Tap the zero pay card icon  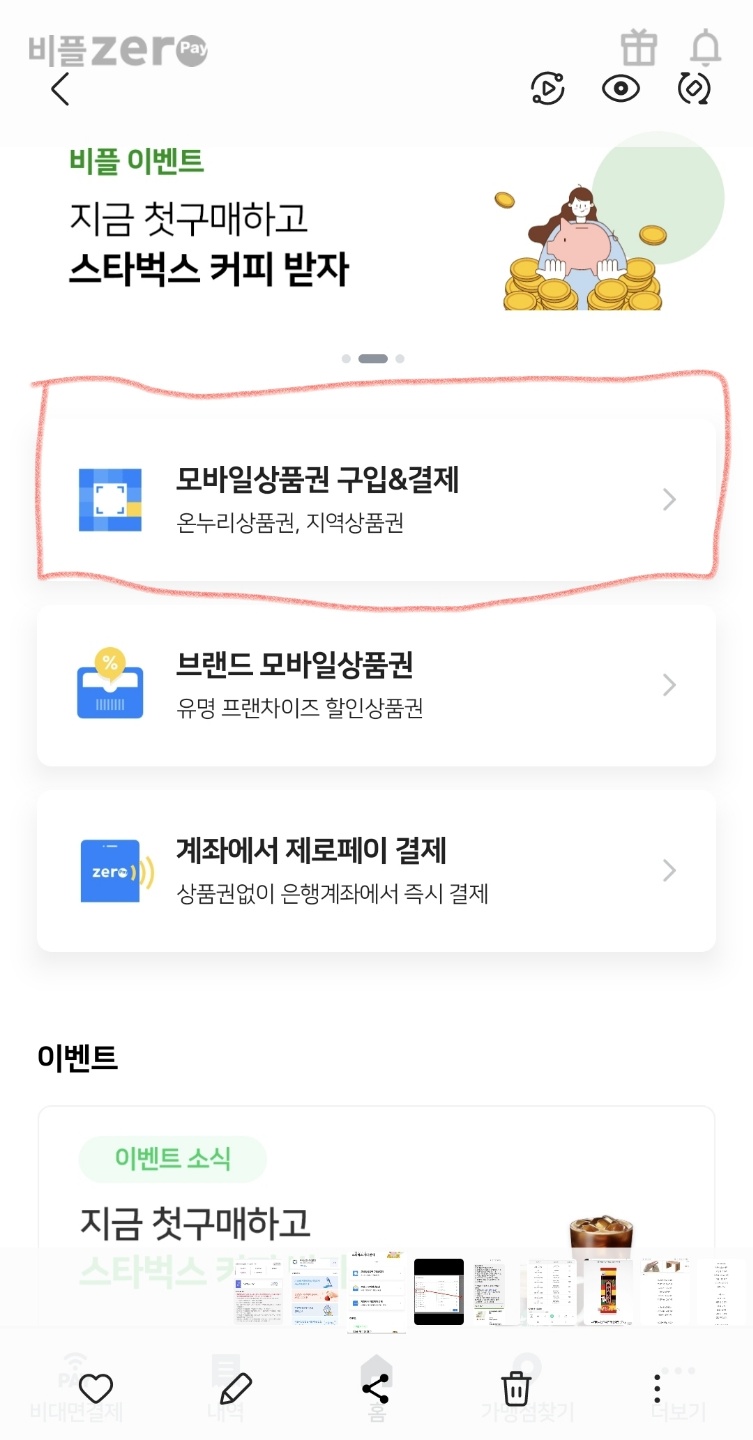[x=110, y=870]
